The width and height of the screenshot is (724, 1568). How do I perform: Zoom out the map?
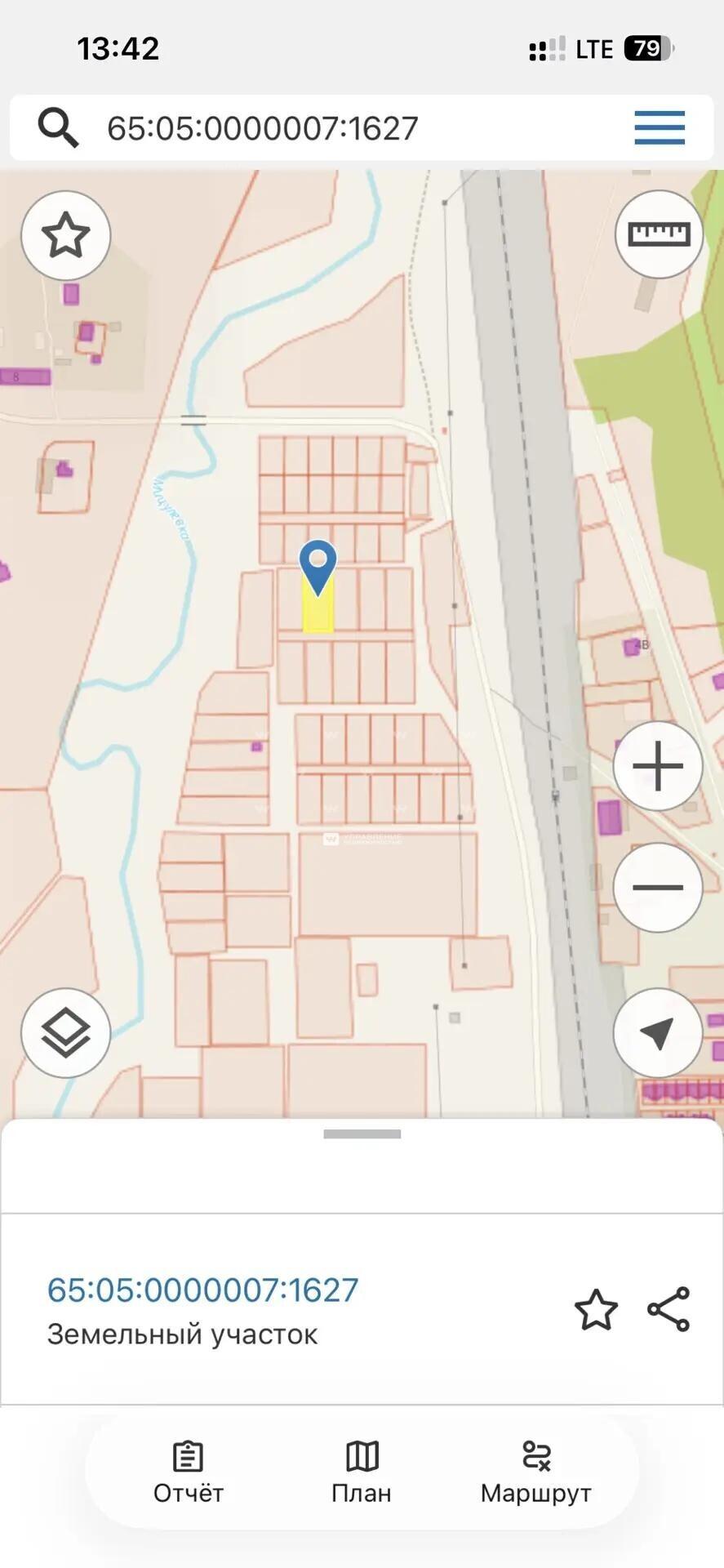pyautogui.click(x=658, y=887)
